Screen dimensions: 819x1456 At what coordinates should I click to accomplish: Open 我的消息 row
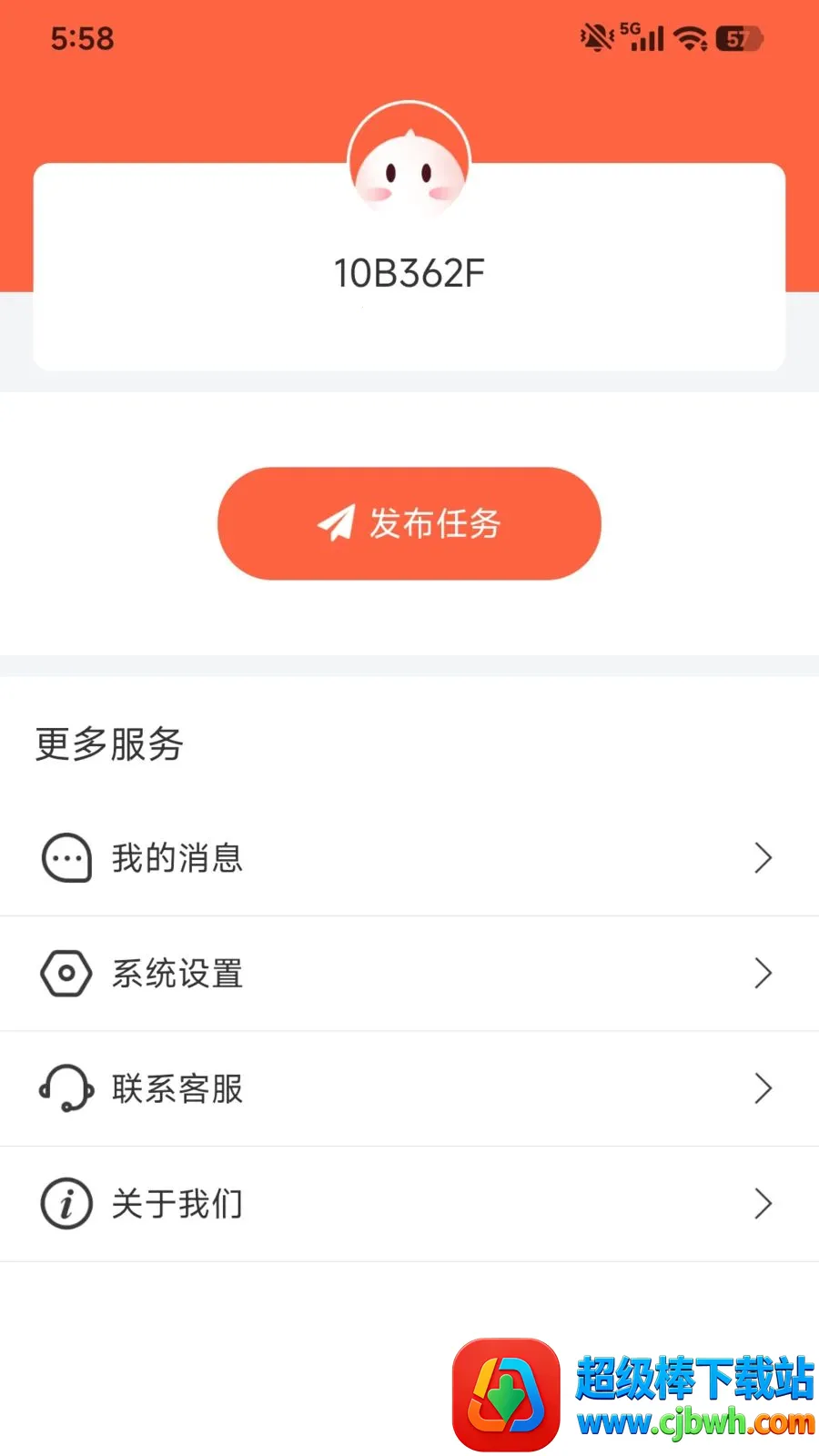pos(409,858)
